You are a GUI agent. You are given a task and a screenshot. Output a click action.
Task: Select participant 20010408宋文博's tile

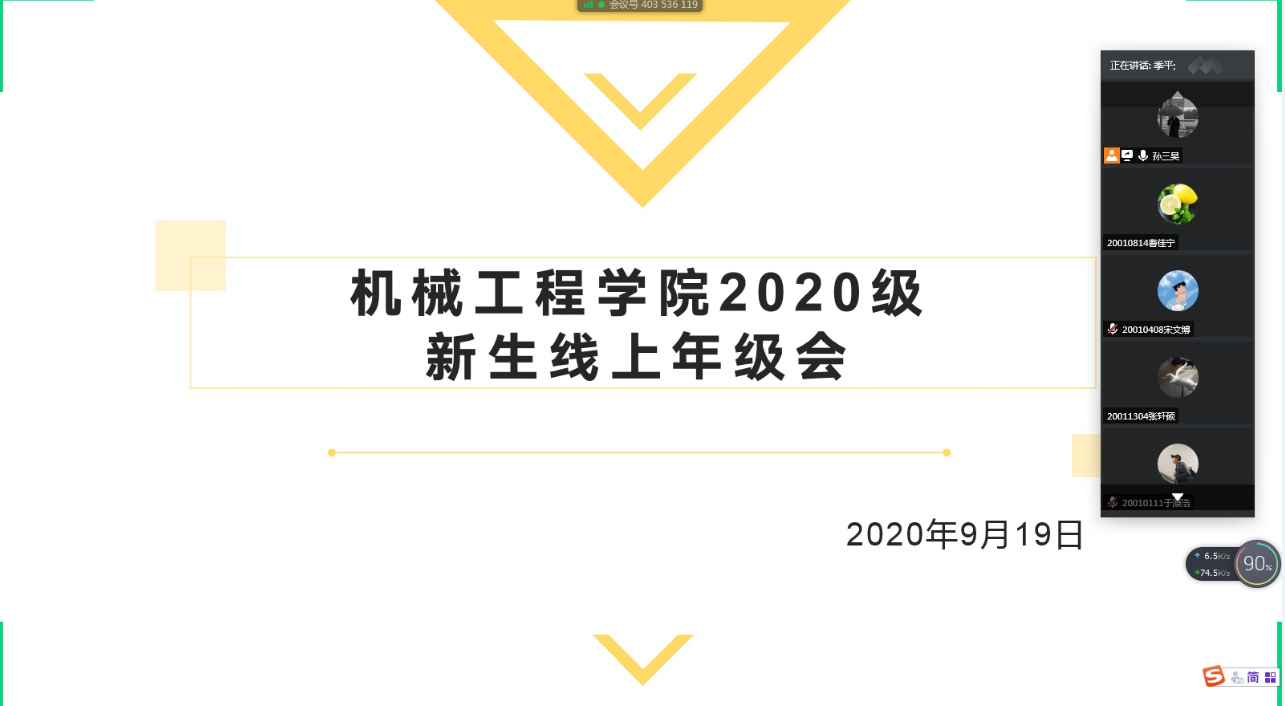[x=1177, y=291]
